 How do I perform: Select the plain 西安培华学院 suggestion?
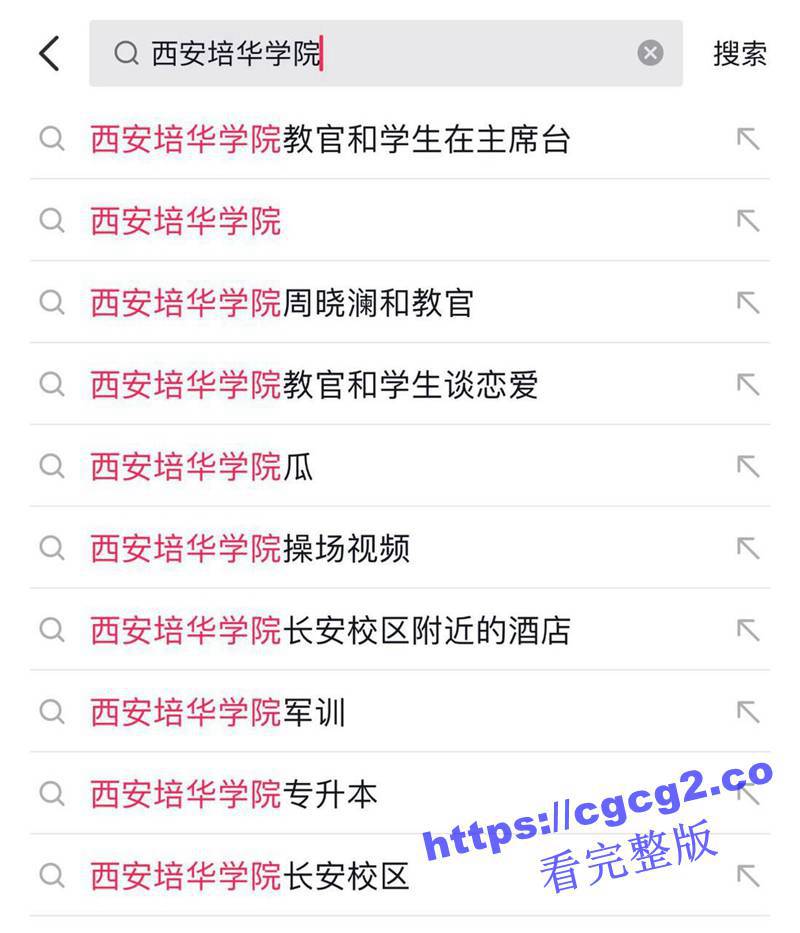point(186,221)
